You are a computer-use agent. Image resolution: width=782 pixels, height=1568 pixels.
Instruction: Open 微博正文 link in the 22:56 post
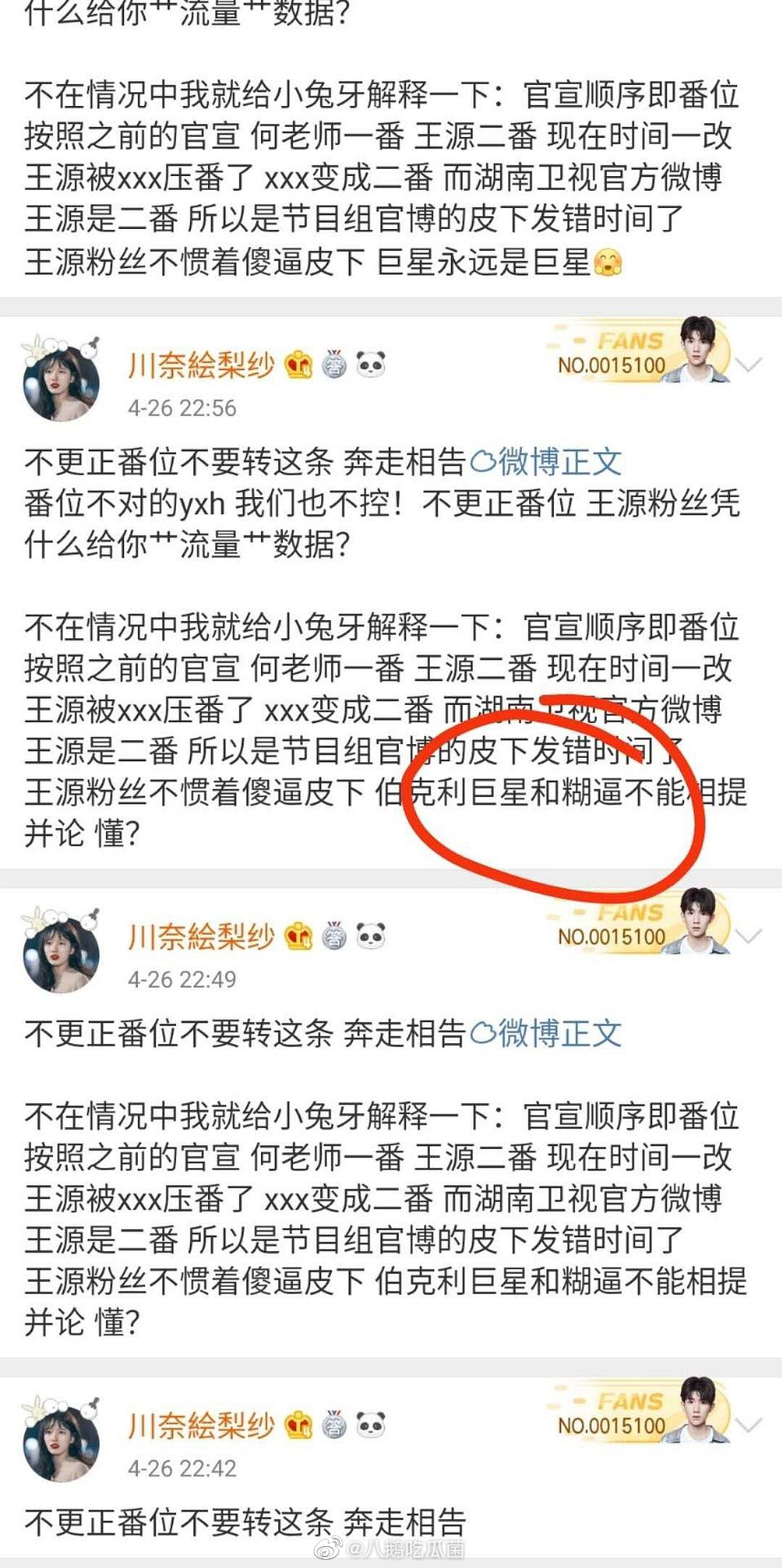(x=547, y=462)
